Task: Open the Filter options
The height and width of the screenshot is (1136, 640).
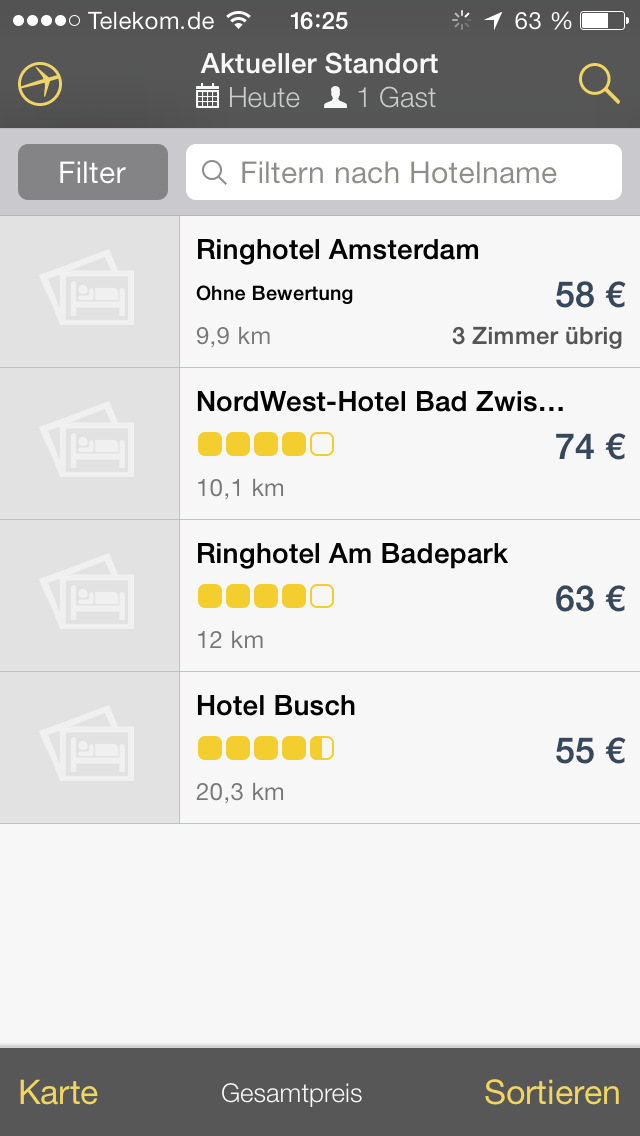Action: [x=93, y=172]
